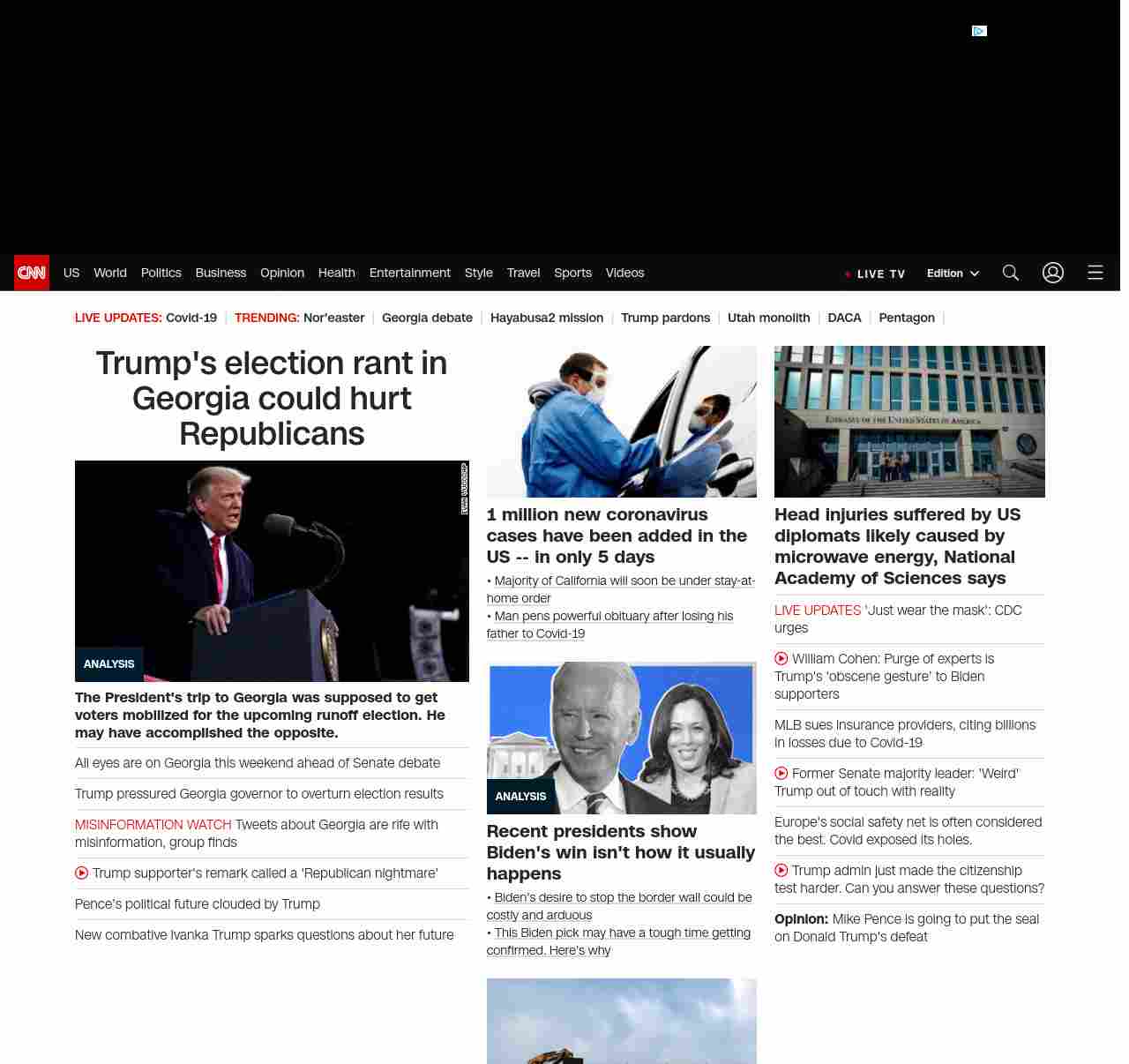Screen dimensions: 1129x1064
Task: Go to the Health section
Action: [x=336, y=273]
